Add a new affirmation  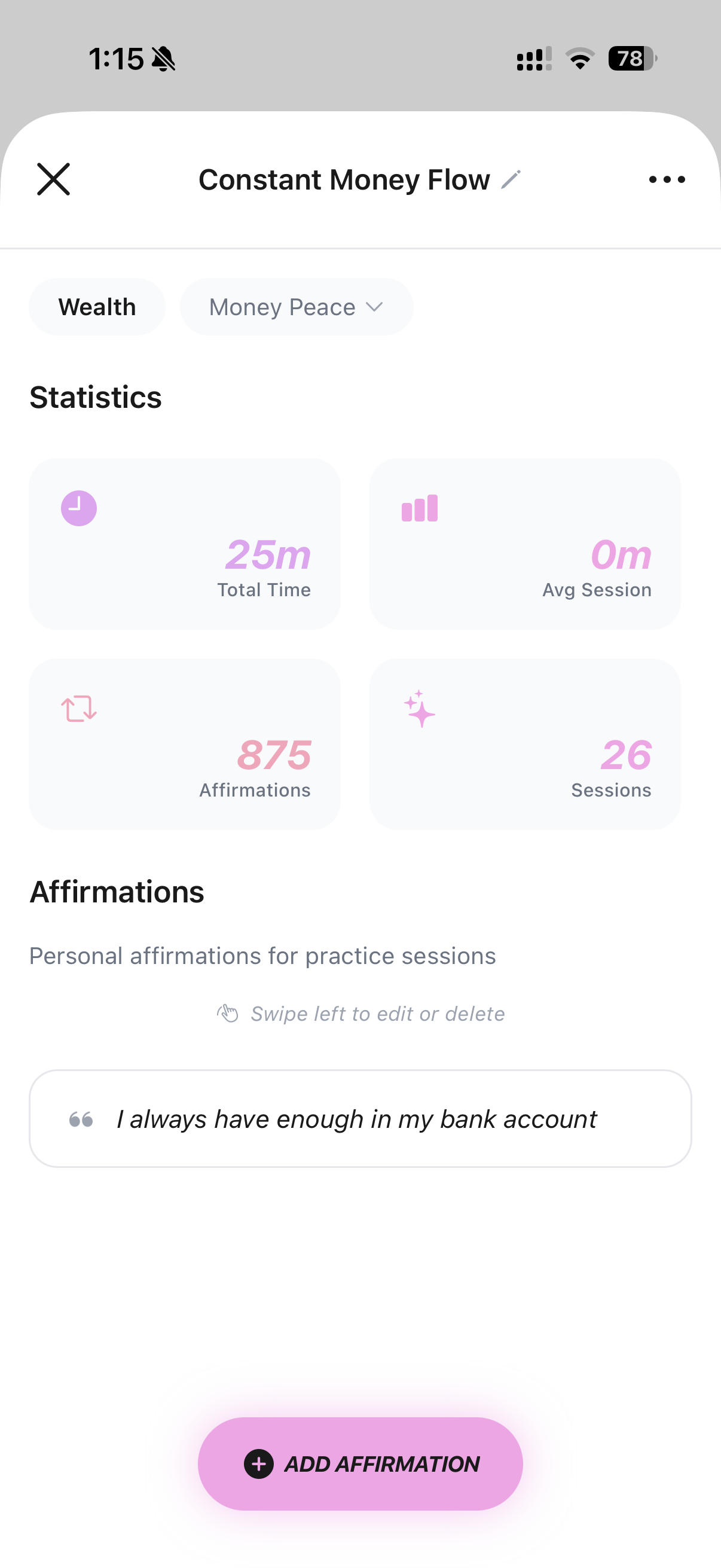click(x=360, y=1464)
